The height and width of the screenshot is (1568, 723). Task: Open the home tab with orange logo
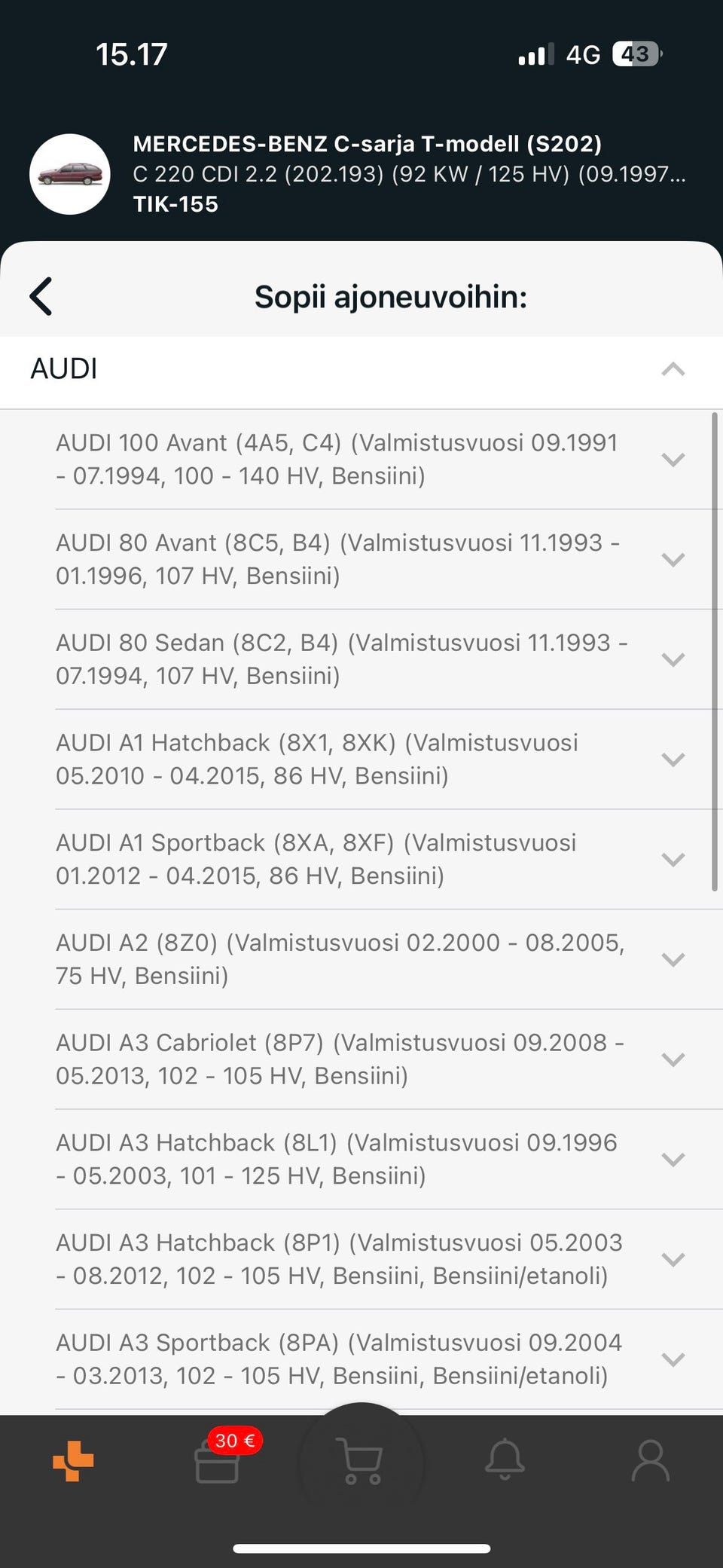coord(73,1461)
